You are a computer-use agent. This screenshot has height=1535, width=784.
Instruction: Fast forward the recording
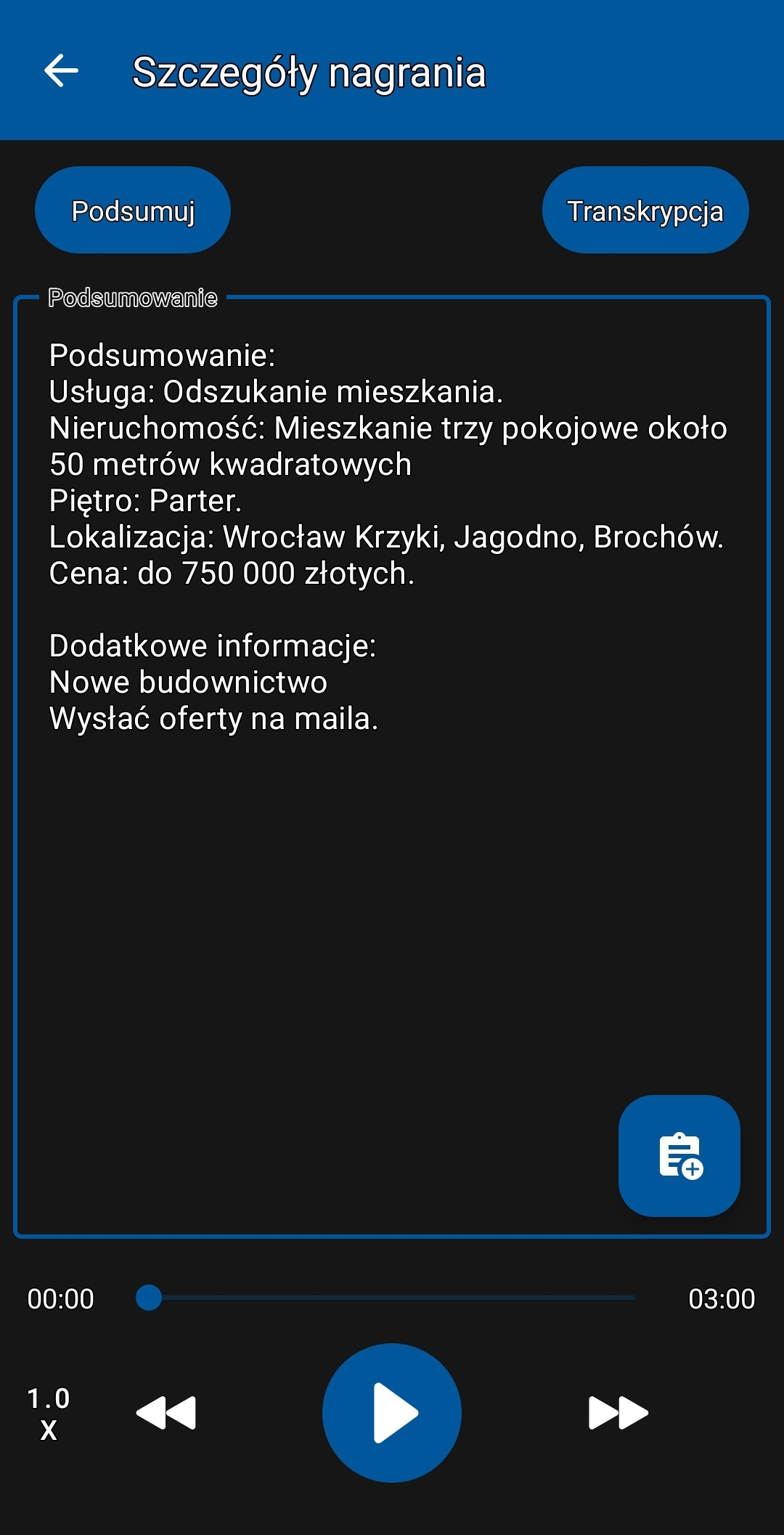[618, 1412]
